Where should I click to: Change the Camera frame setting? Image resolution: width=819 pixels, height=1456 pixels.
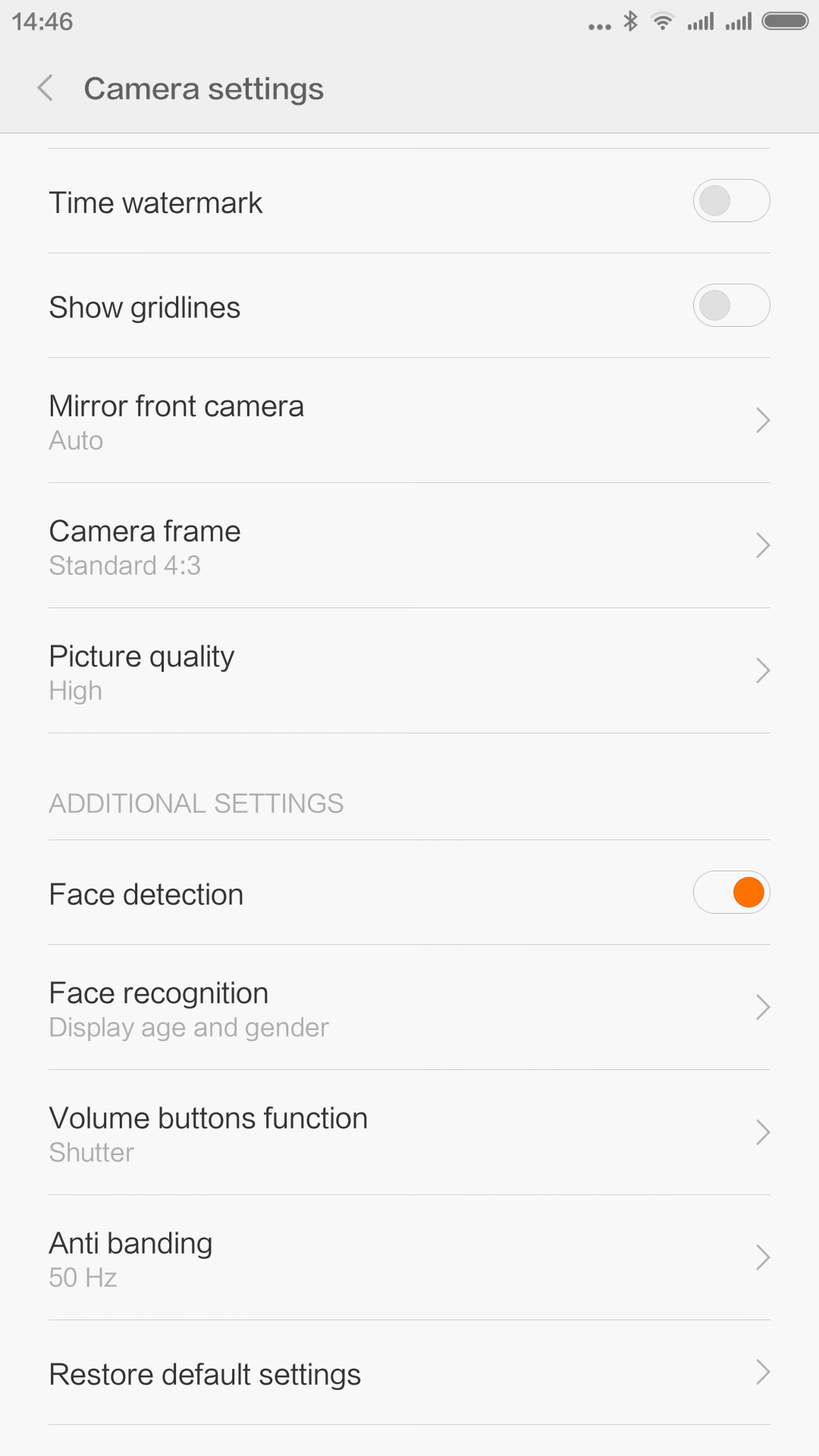(x=409, y=546)
